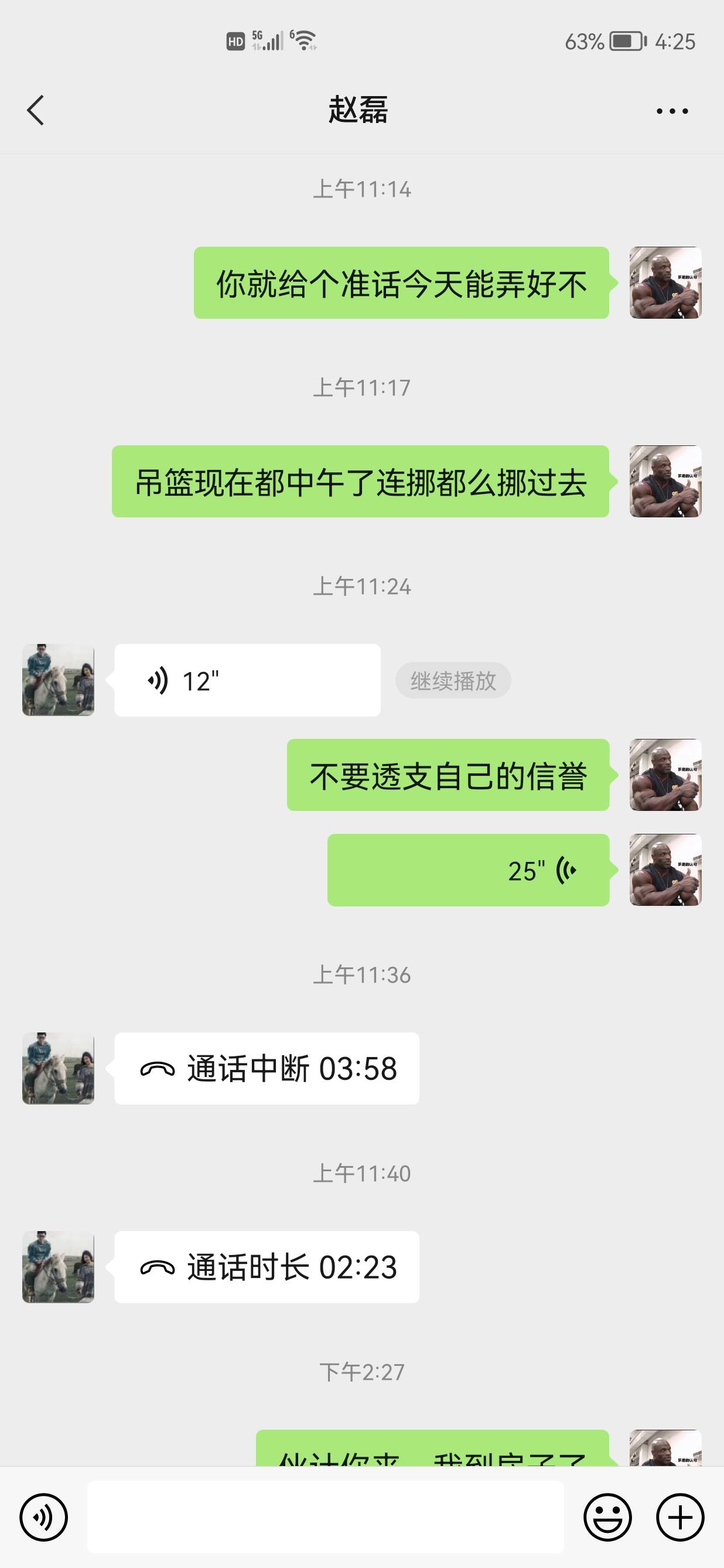Image resolution: width=724 pixels, height=1568 pixels.
Task: Open 赵磊's avatar beside the 12" voice message
Action: [59, 680]
